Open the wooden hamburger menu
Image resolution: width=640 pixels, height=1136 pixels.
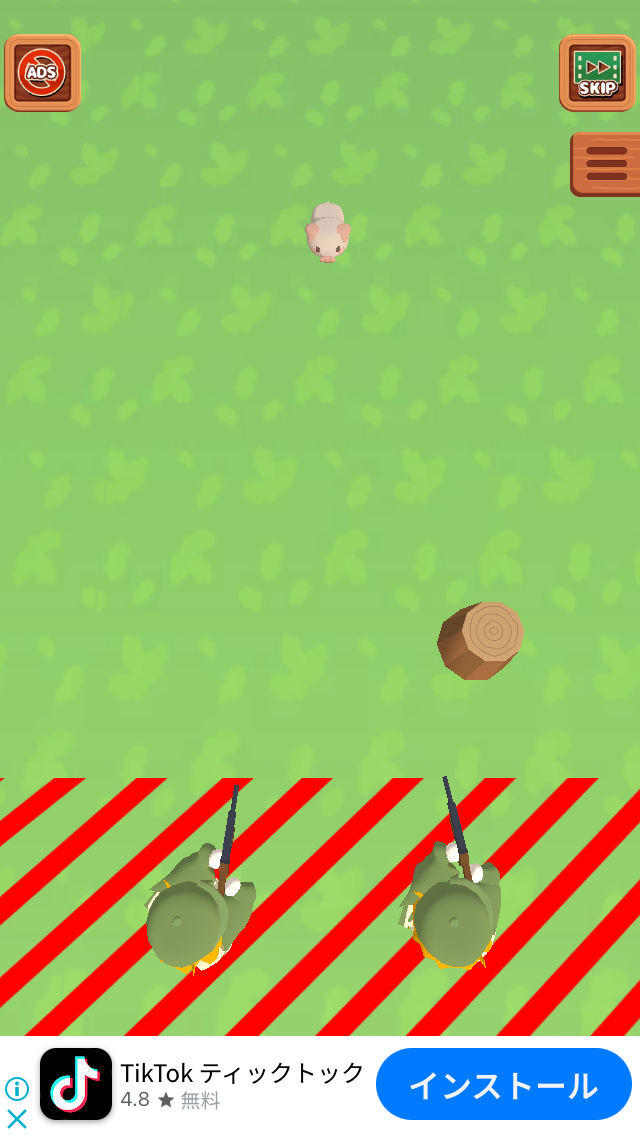(x=605, y=164)
